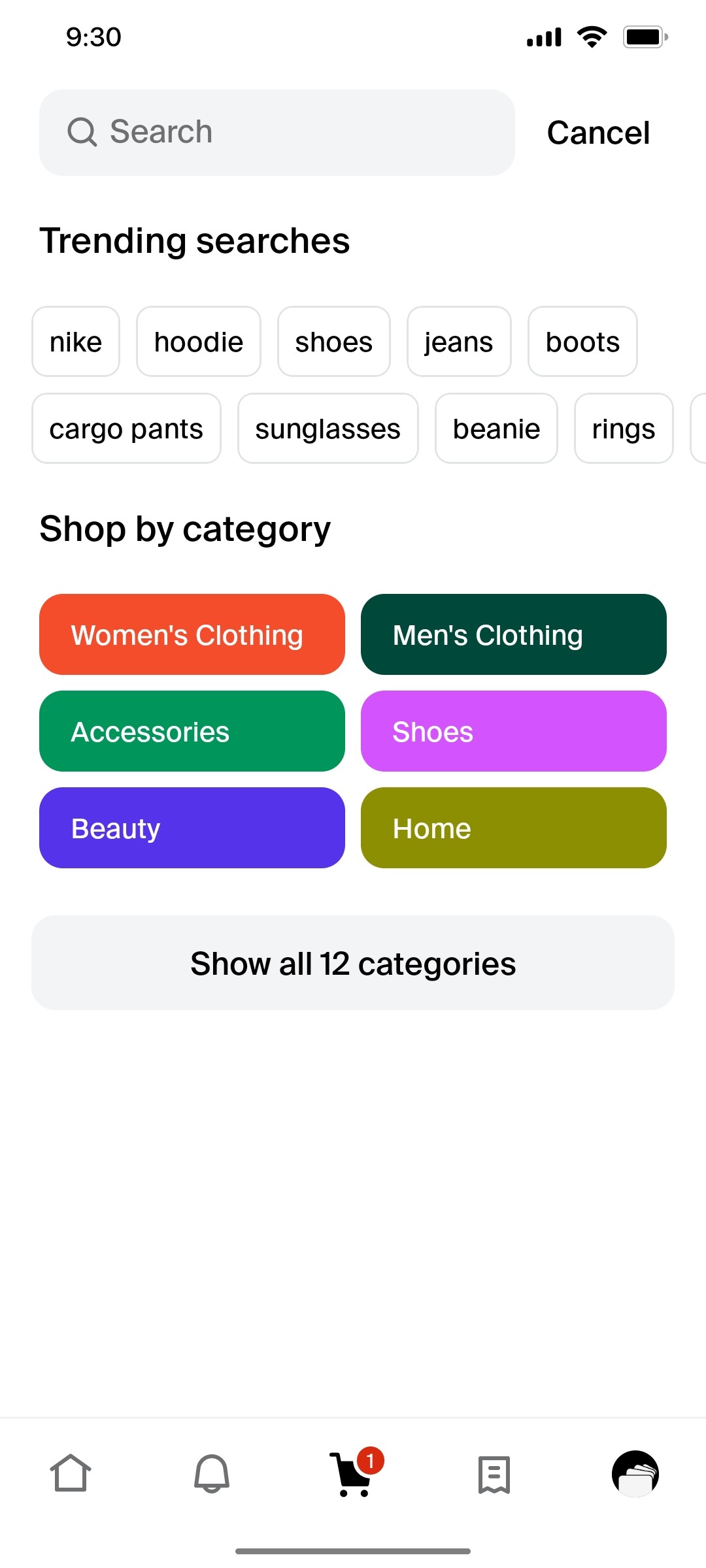Tap the rings chip at the list edge
Screen dimensions: 706x1568
(623, 429)
